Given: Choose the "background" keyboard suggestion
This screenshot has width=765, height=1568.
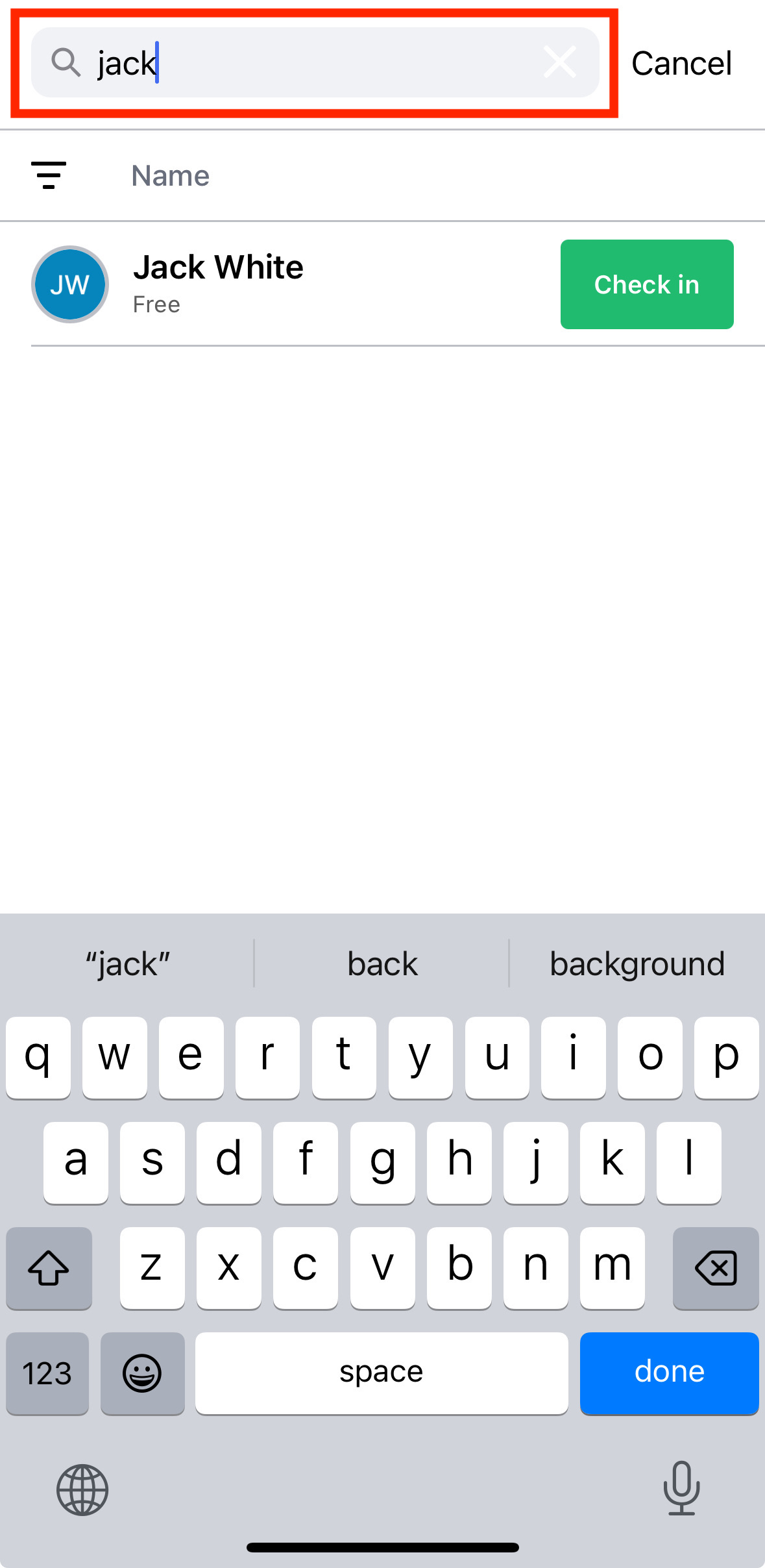Looking at the screenshot, I should 637,964.
